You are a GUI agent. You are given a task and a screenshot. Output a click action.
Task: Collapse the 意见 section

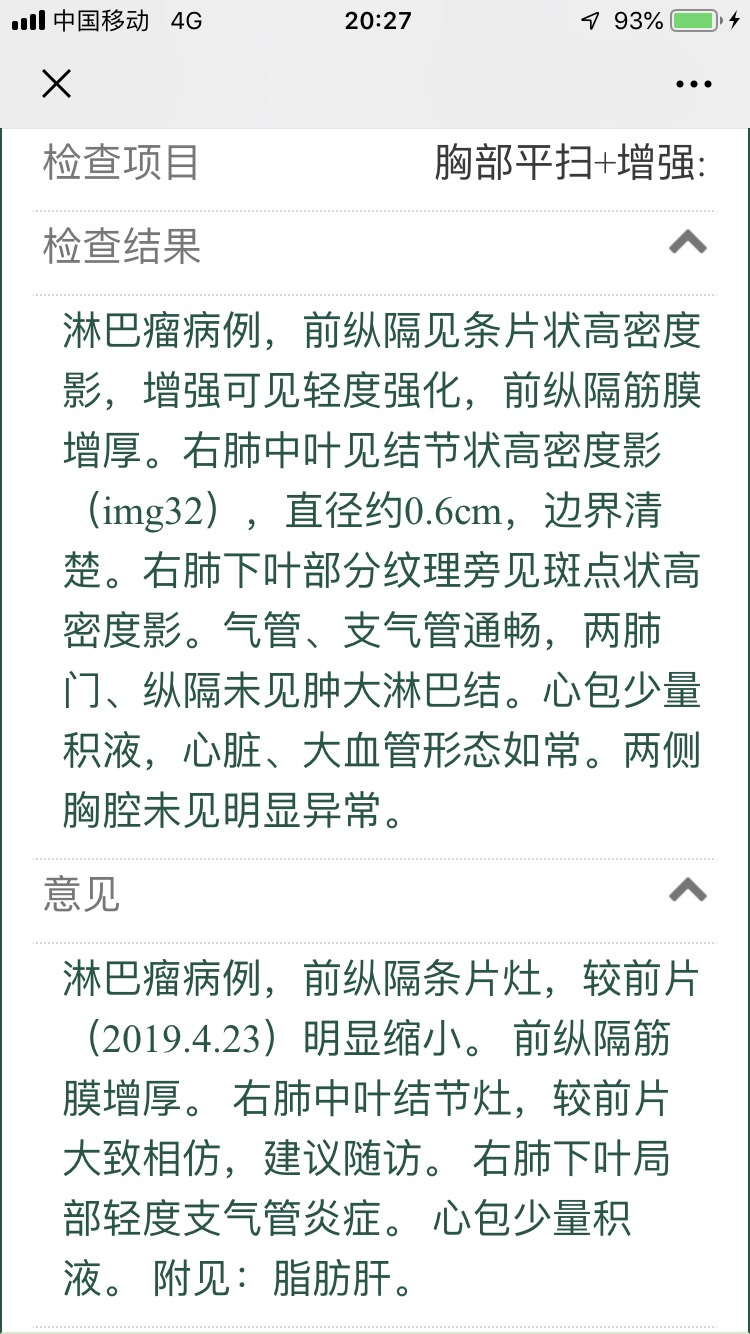pyautogui.click(x=688, y=890)
